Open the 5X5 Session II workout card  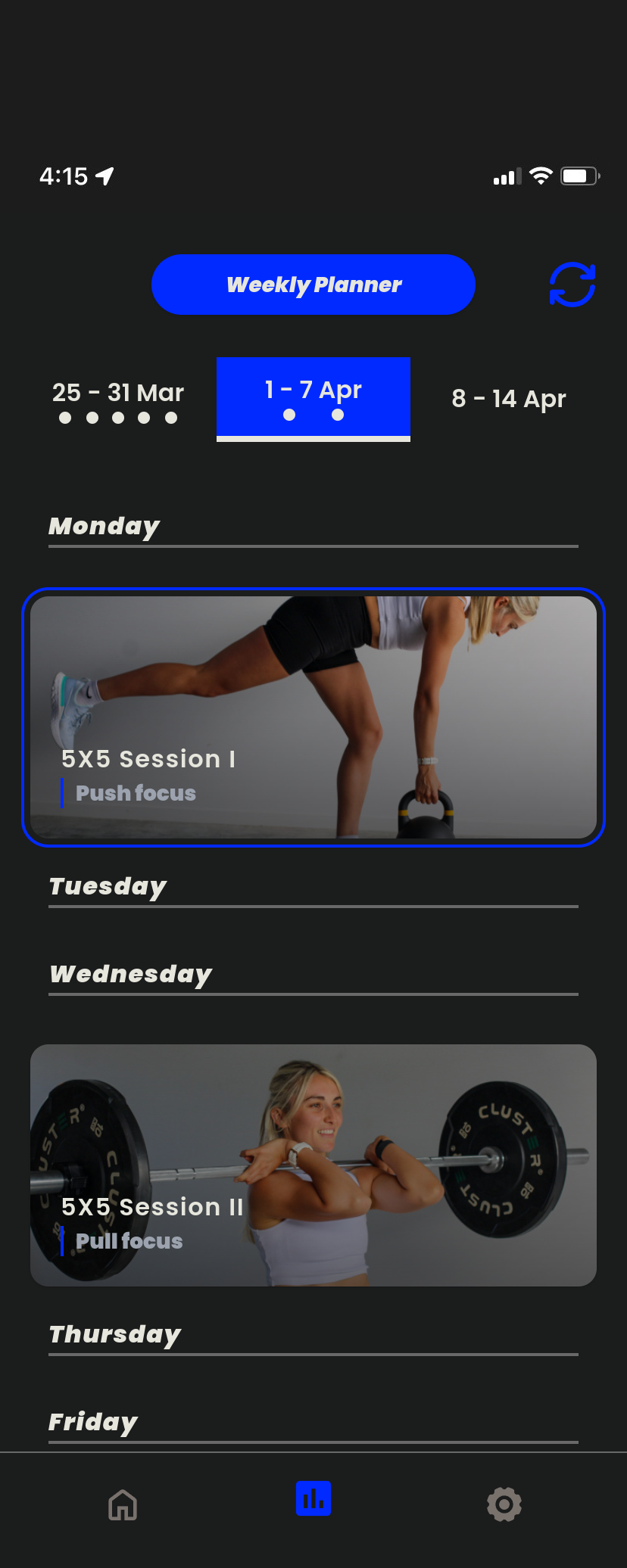tap(313, 1165)
